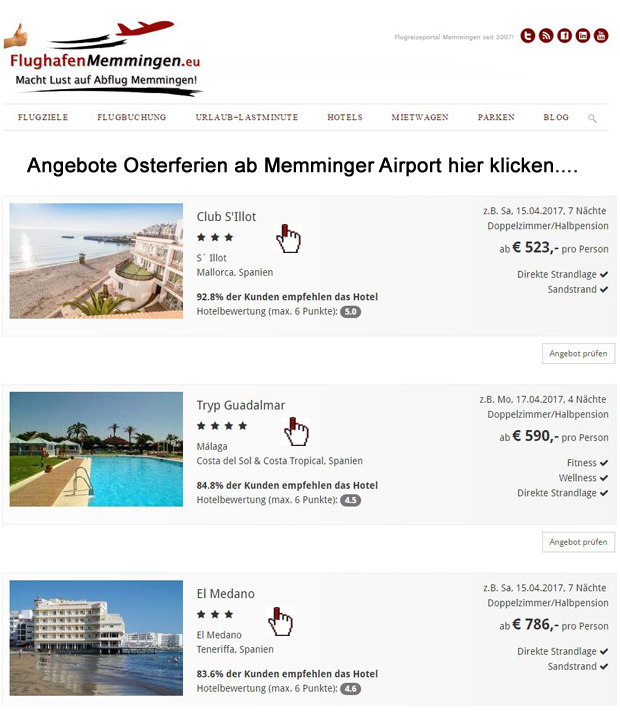Open the RSS feed icon

(x=546, y=36)
